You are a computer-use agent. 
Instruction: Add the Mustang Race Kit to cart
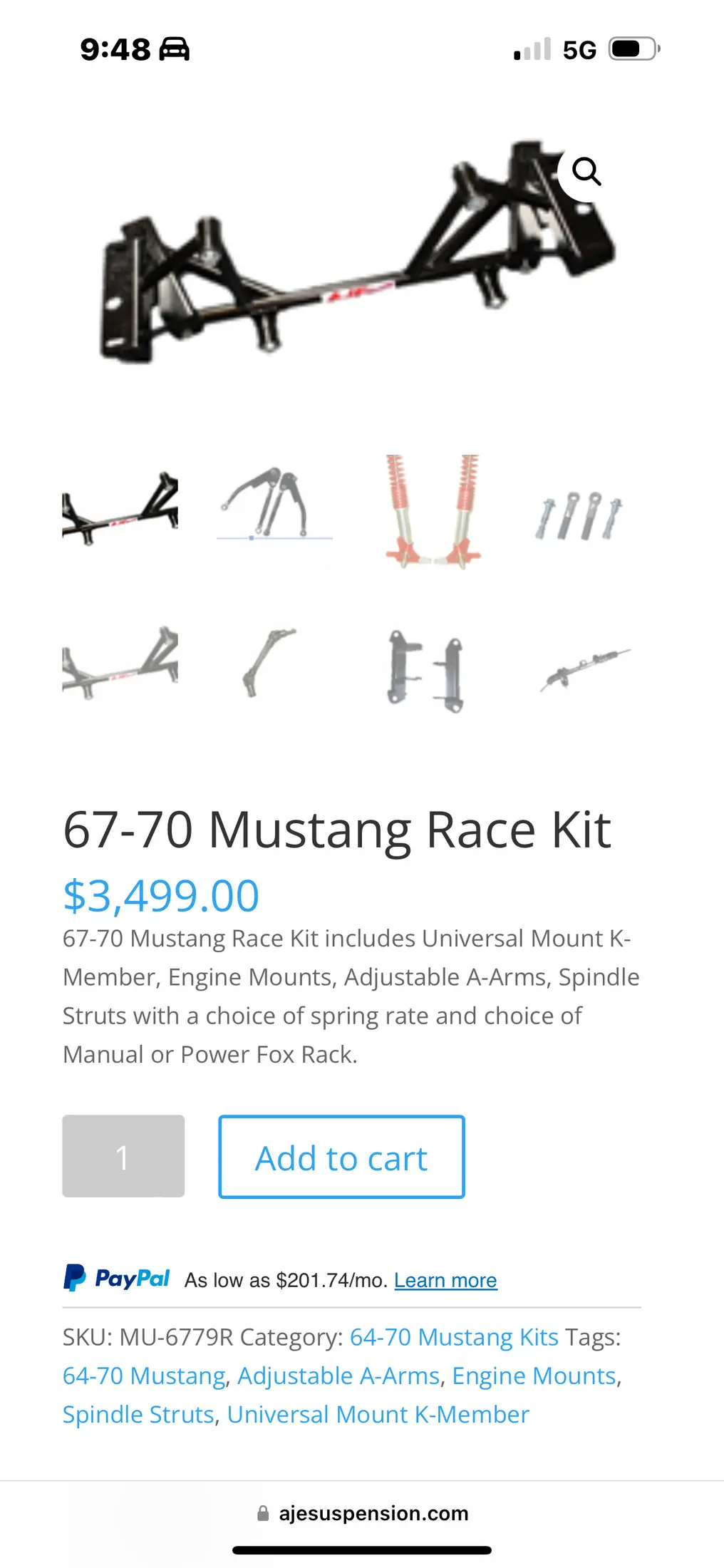click(341, 1157)
